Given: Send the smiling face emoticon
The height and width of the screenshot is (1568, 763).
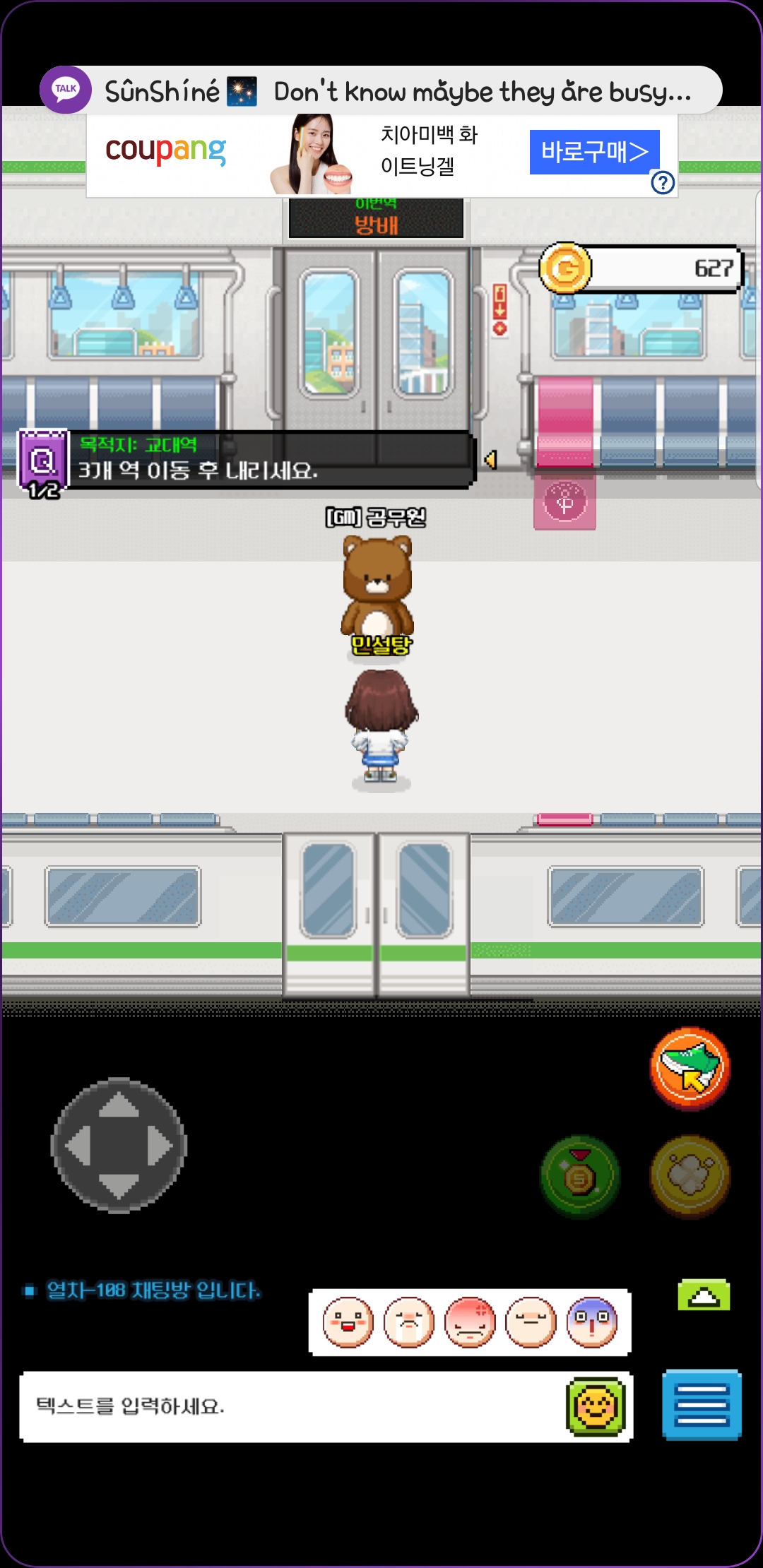Looking at the screenshot, I should click(348, 1322).
